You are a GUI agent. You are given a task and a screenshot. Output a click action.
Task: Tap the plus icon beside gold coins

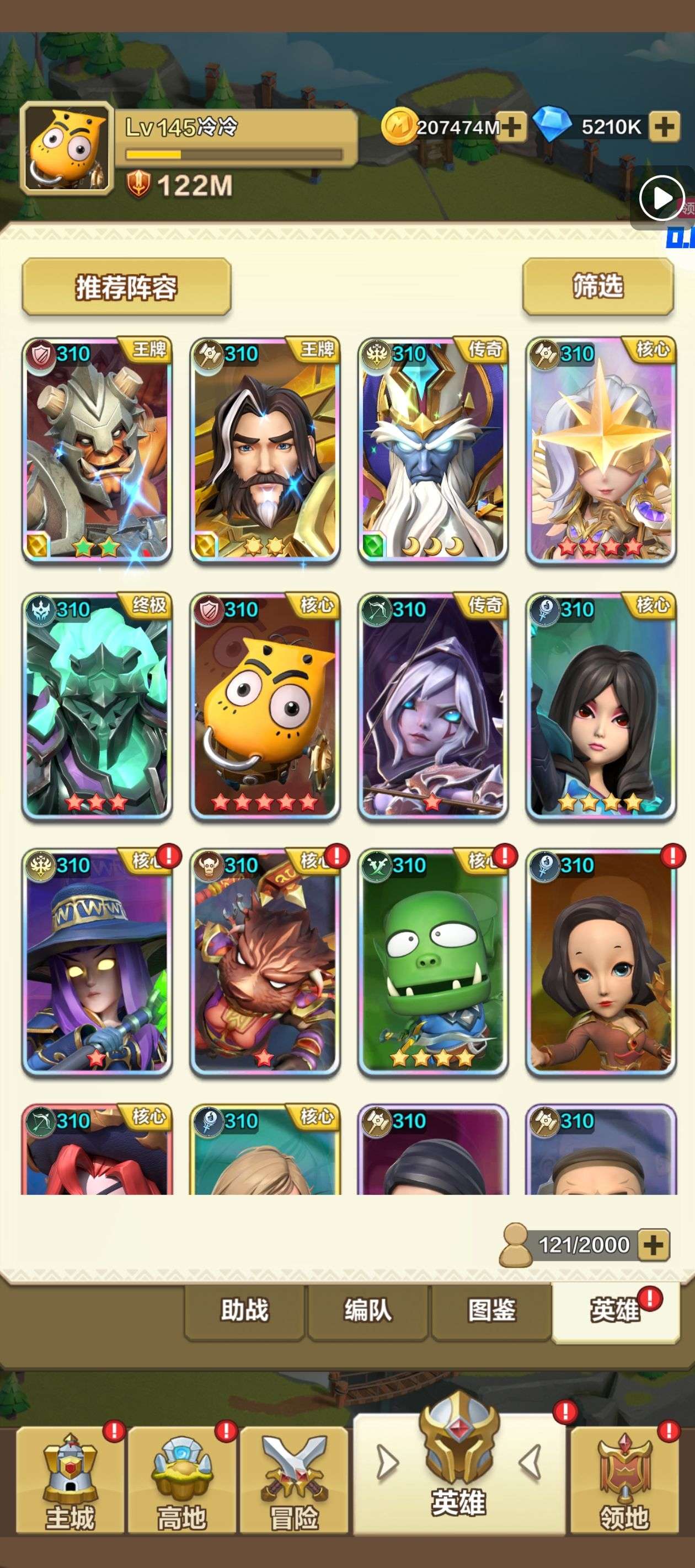511,127
